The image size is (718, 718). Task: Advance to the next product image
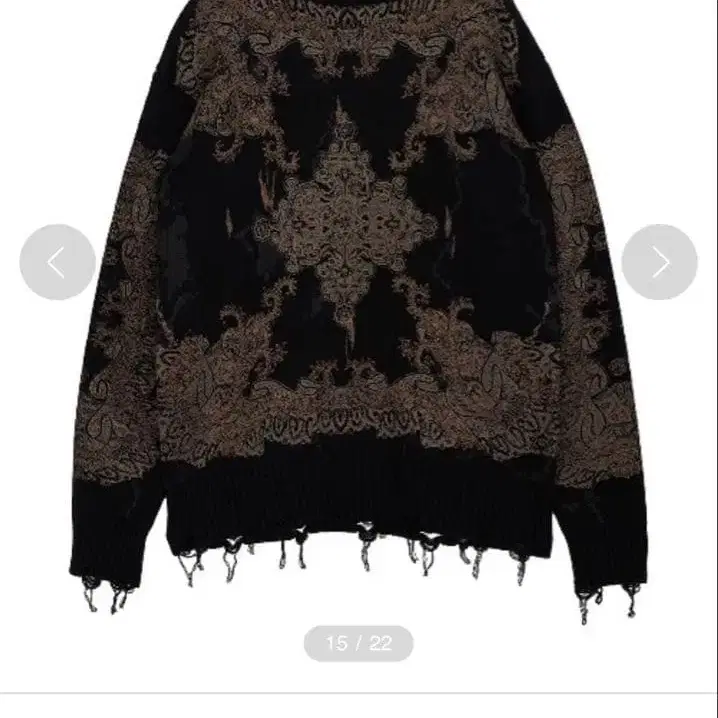coord(659,262)
